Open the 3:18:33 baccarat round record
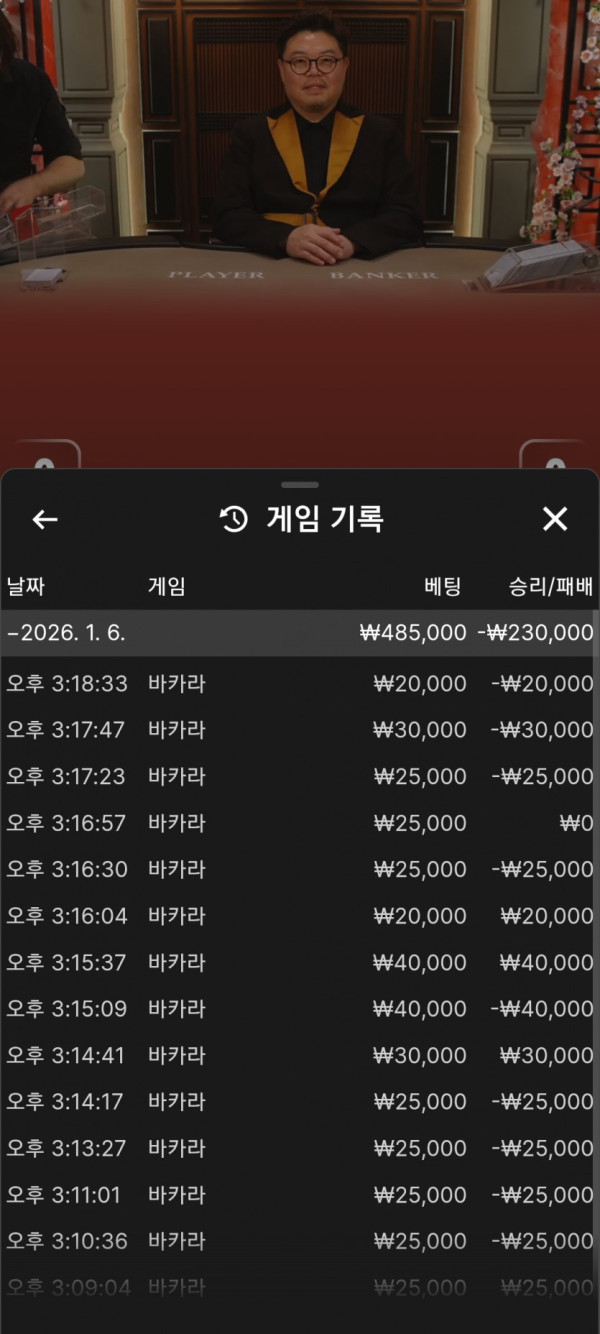 pos(298,684)
